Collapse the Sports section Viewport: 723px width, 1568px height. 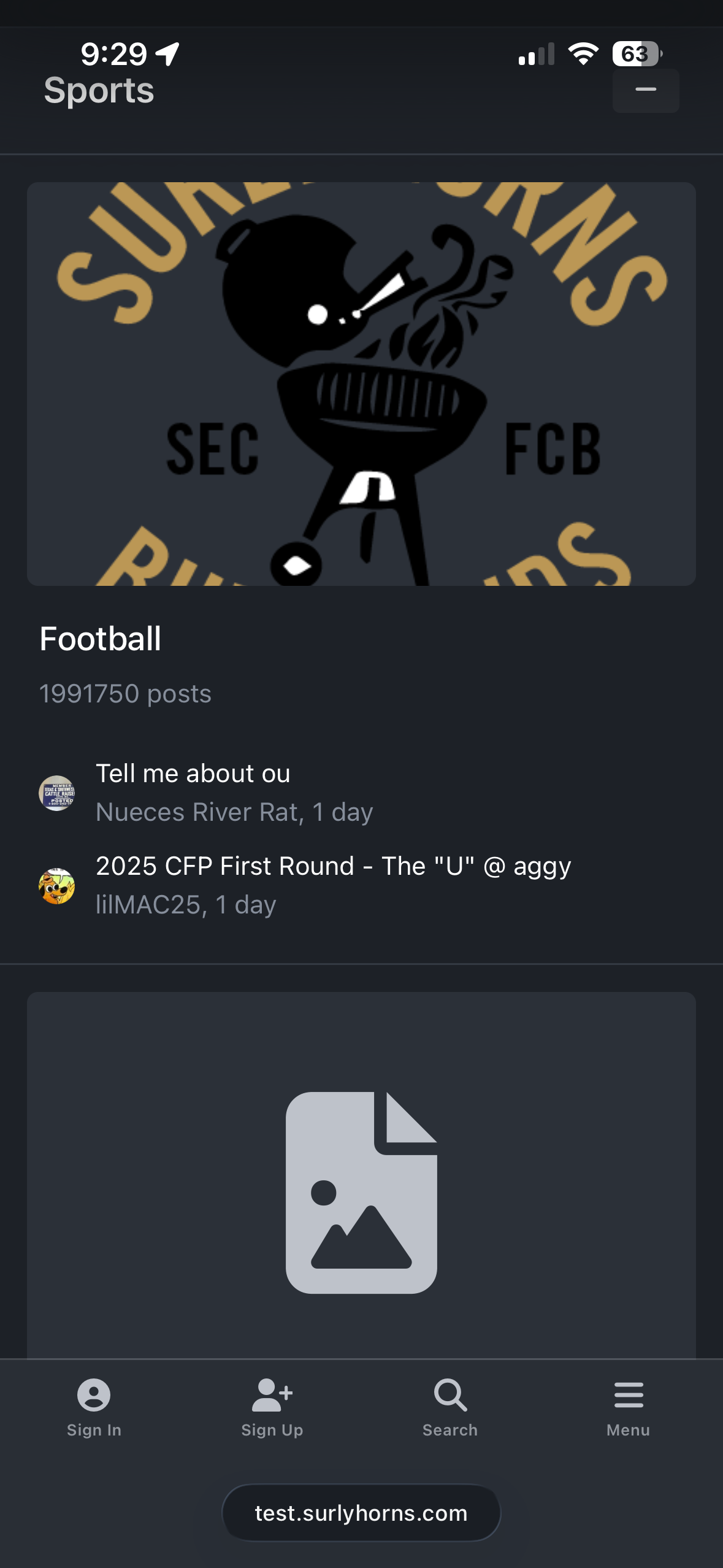(x=645, y=90)
